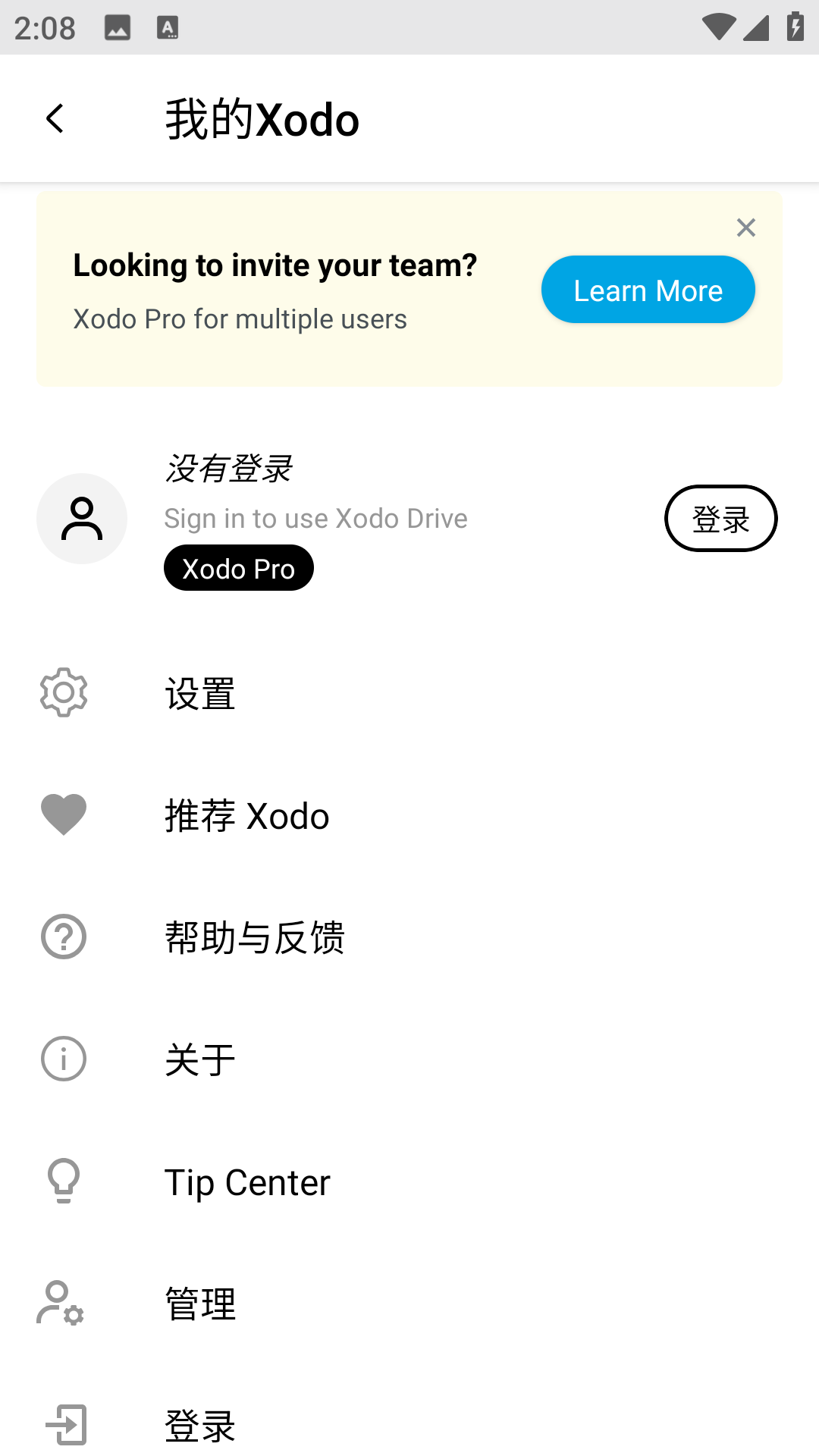This screenshot has width=819, height=1456.
Task: Tap the settings gear icon
Action: pyautogui.click(x=63, y=692)
